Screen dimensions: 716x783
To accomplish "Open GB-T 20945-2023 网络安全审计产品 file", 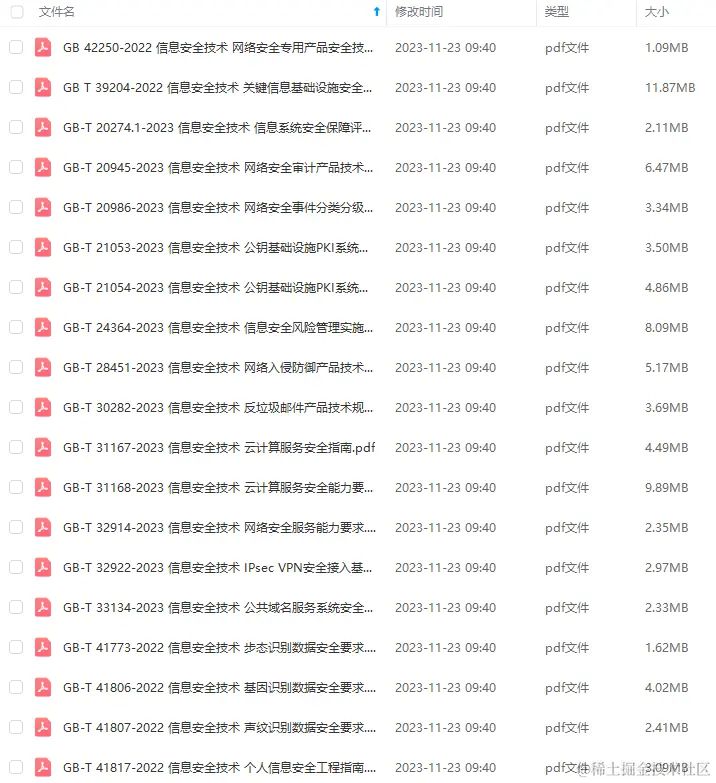I will [218, 167].
